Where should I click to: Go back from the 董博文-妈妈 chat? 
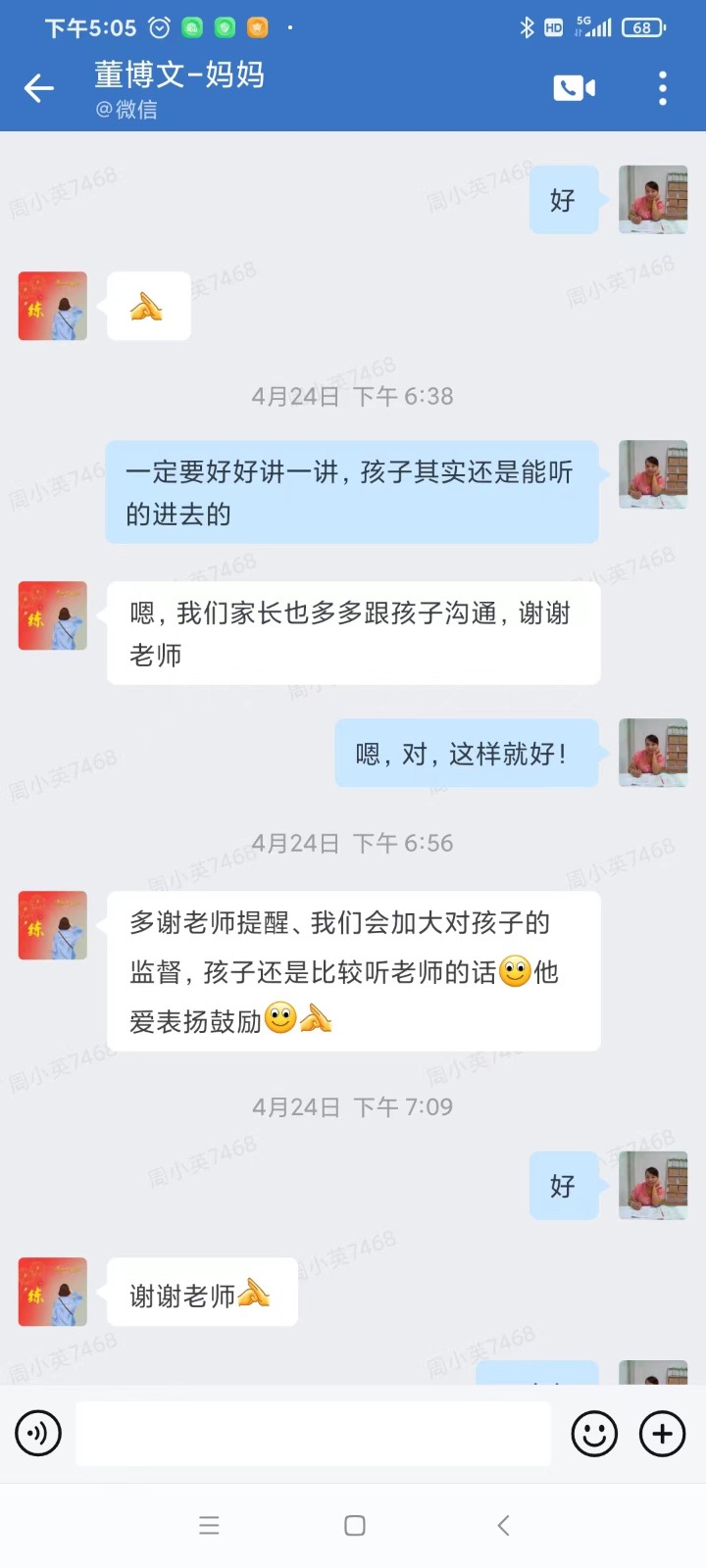[39, 88]
